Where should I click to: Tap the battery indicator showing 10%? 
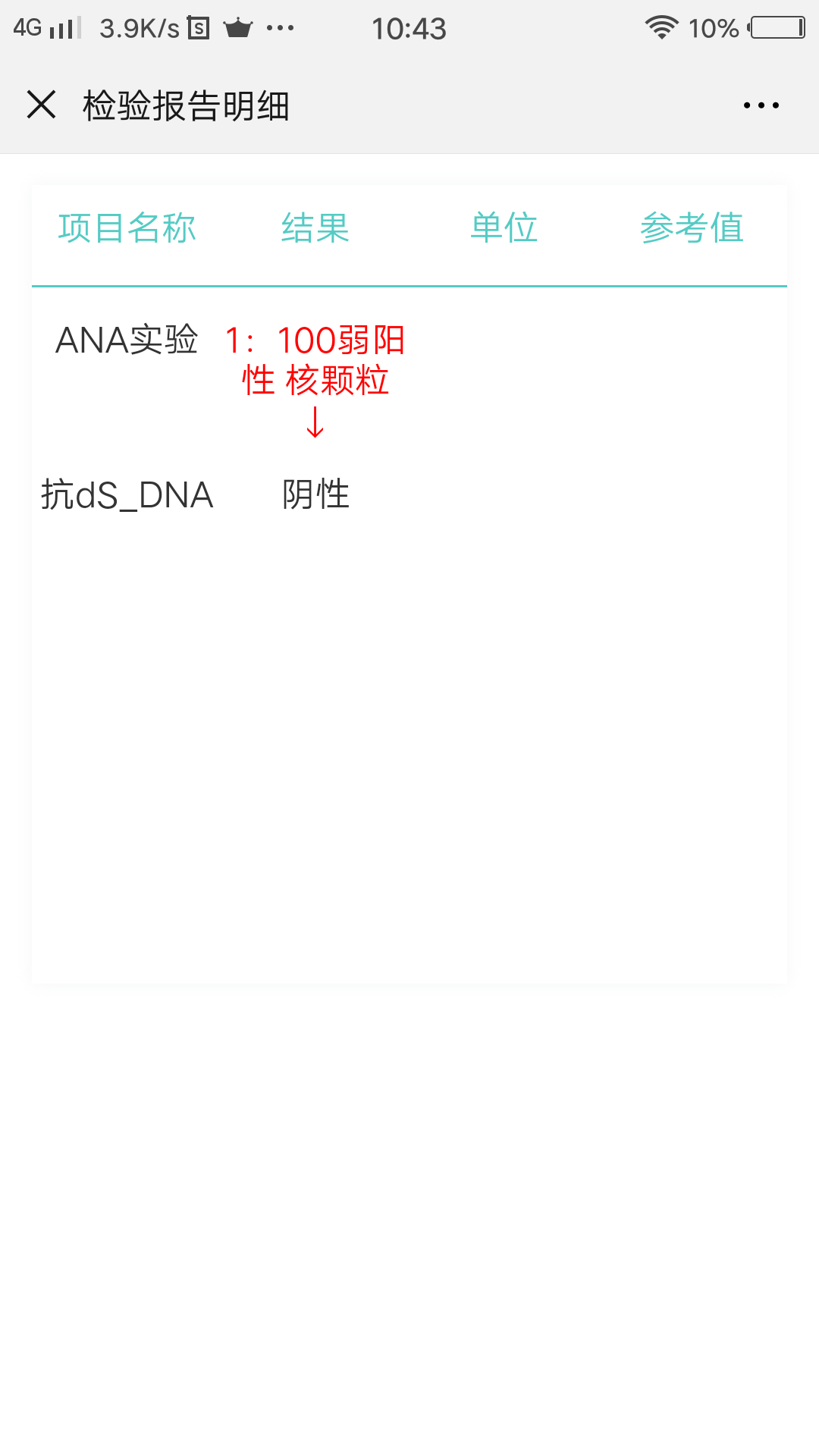pos(775,27)
